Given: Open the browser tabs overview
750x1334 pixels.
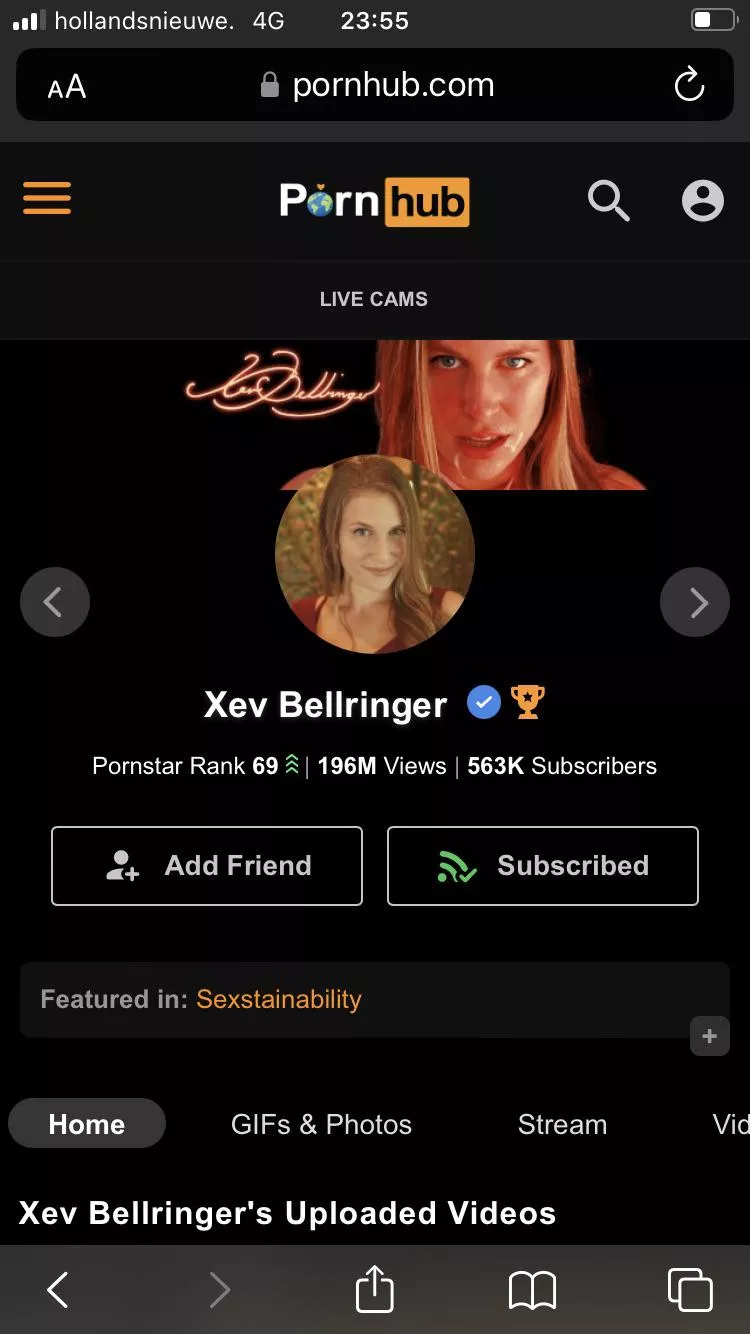Looking at the screenshot, I should [690, 1289].
